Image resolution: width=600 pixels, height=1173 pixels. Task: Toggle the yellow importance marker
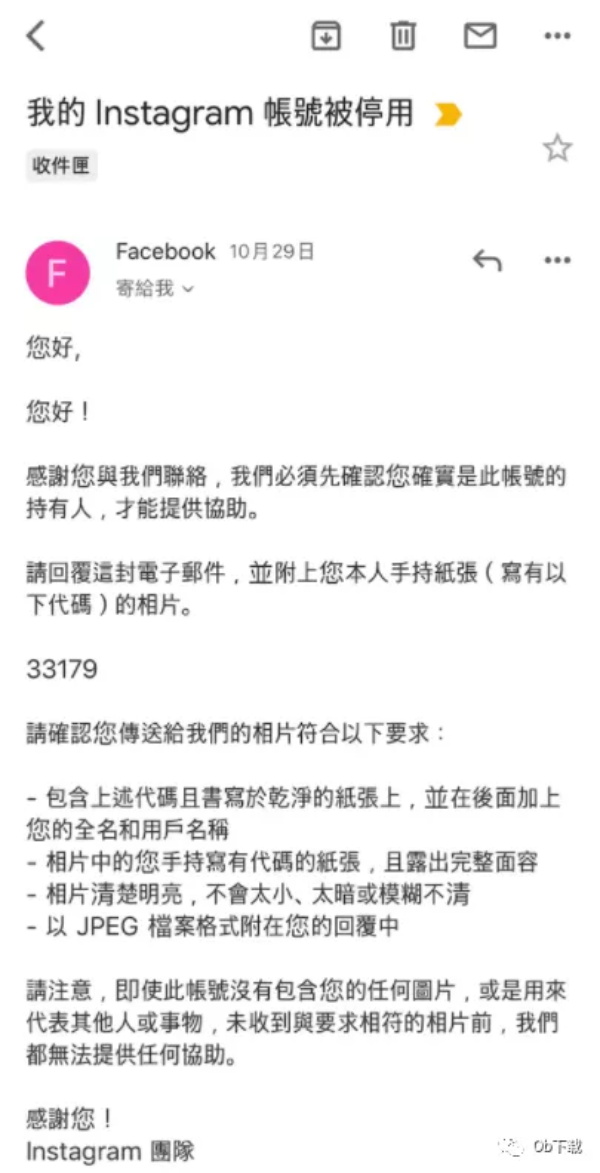(448, 116)
